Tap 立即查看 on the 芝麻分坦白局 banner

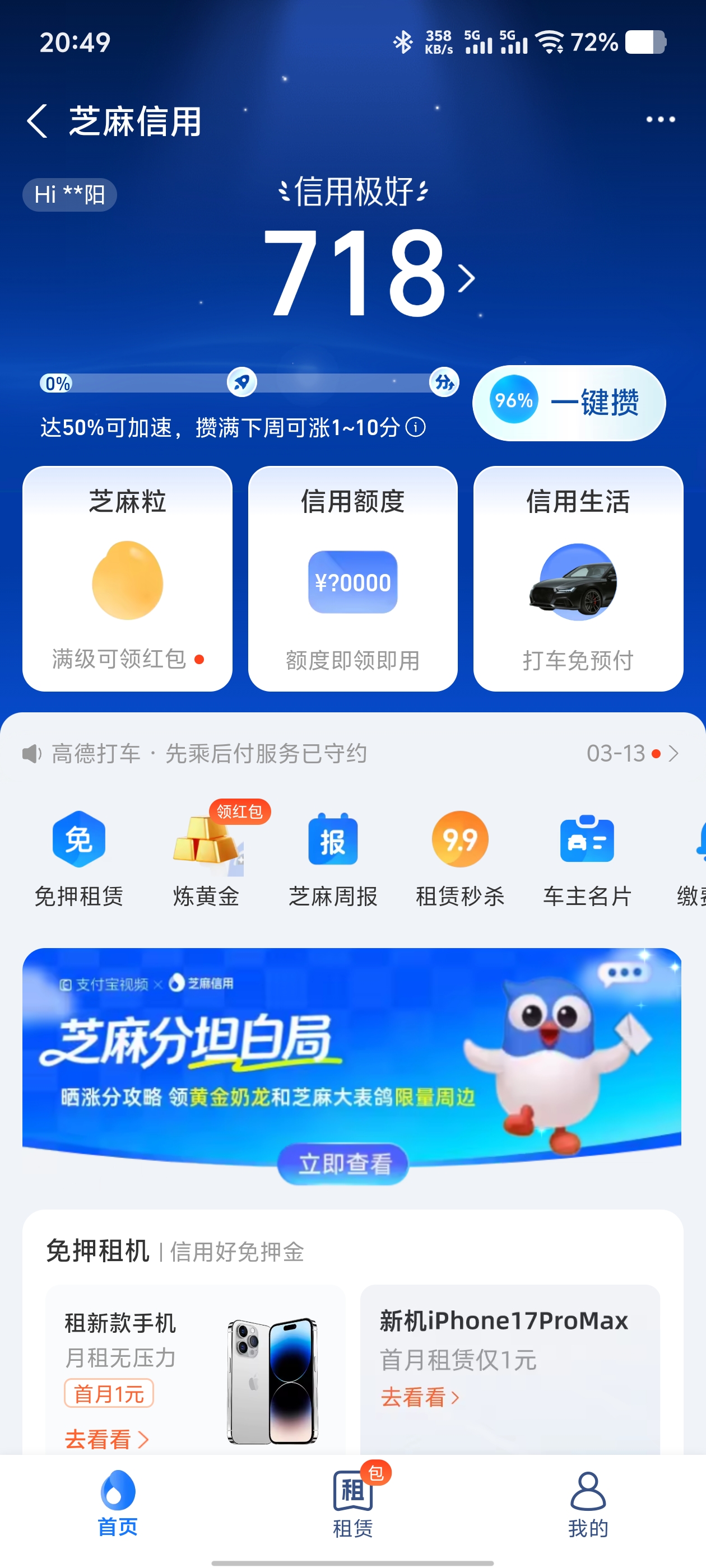(343, 1163)
